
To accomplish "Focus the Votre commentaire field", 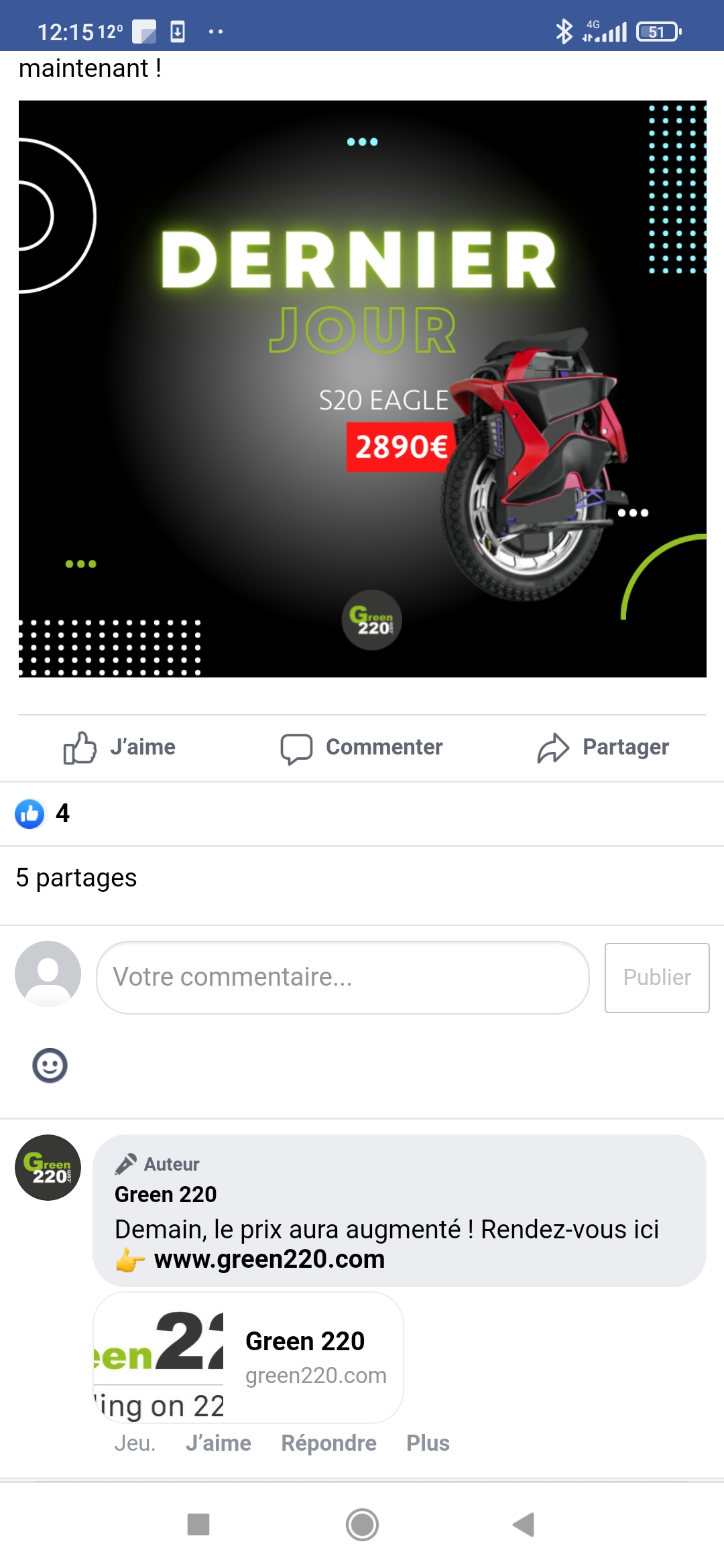I will [343, 977].
